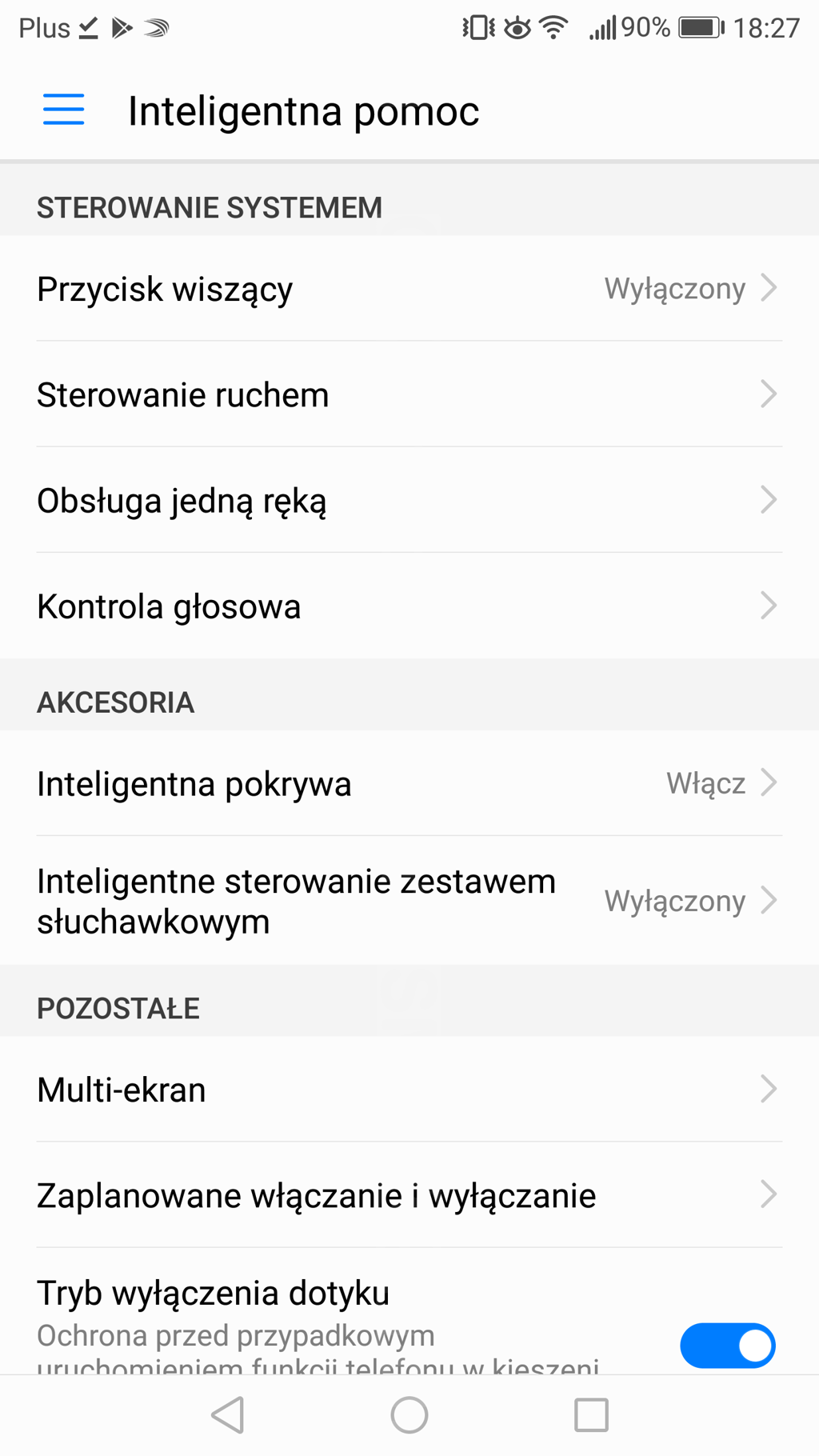Viewport: 819px width, 1456px height.
Task: Go to the home screen
Action: (x=409, y=1415)
